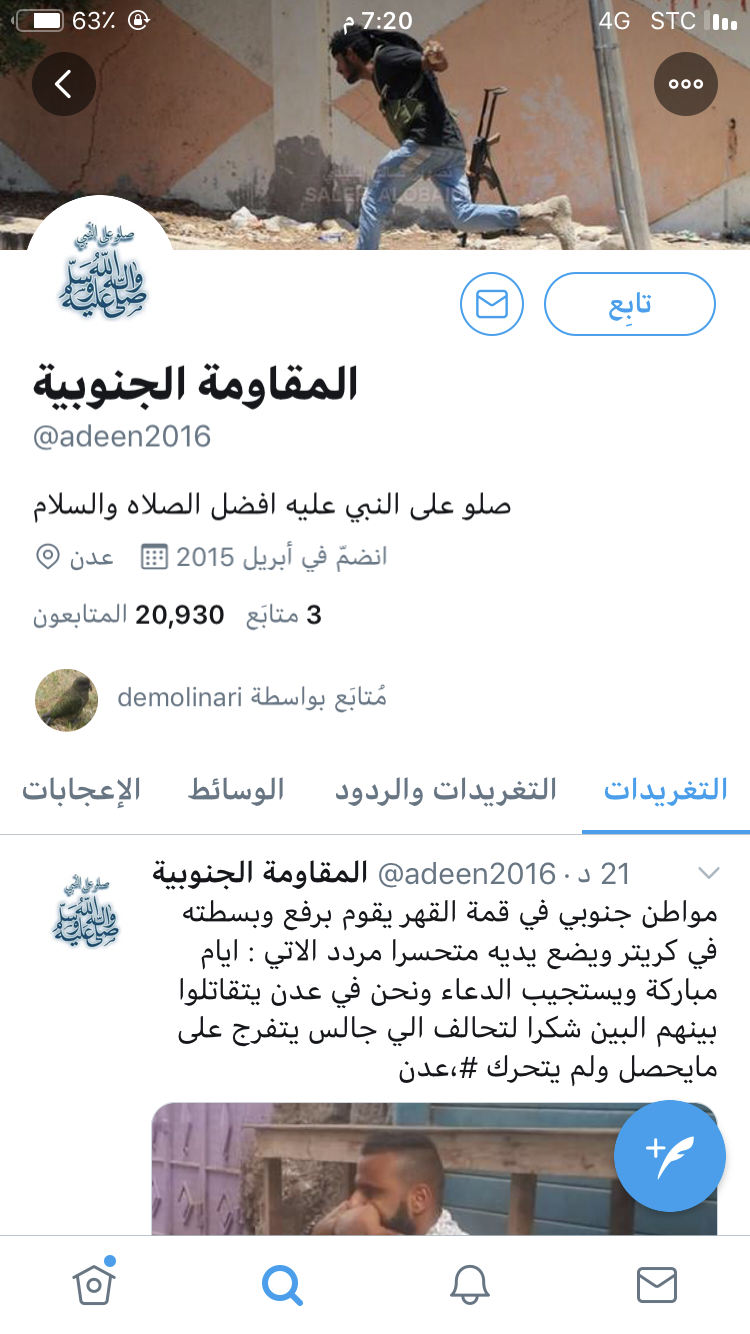
Task: Send a direct message via envelope button
Action: 492,304
